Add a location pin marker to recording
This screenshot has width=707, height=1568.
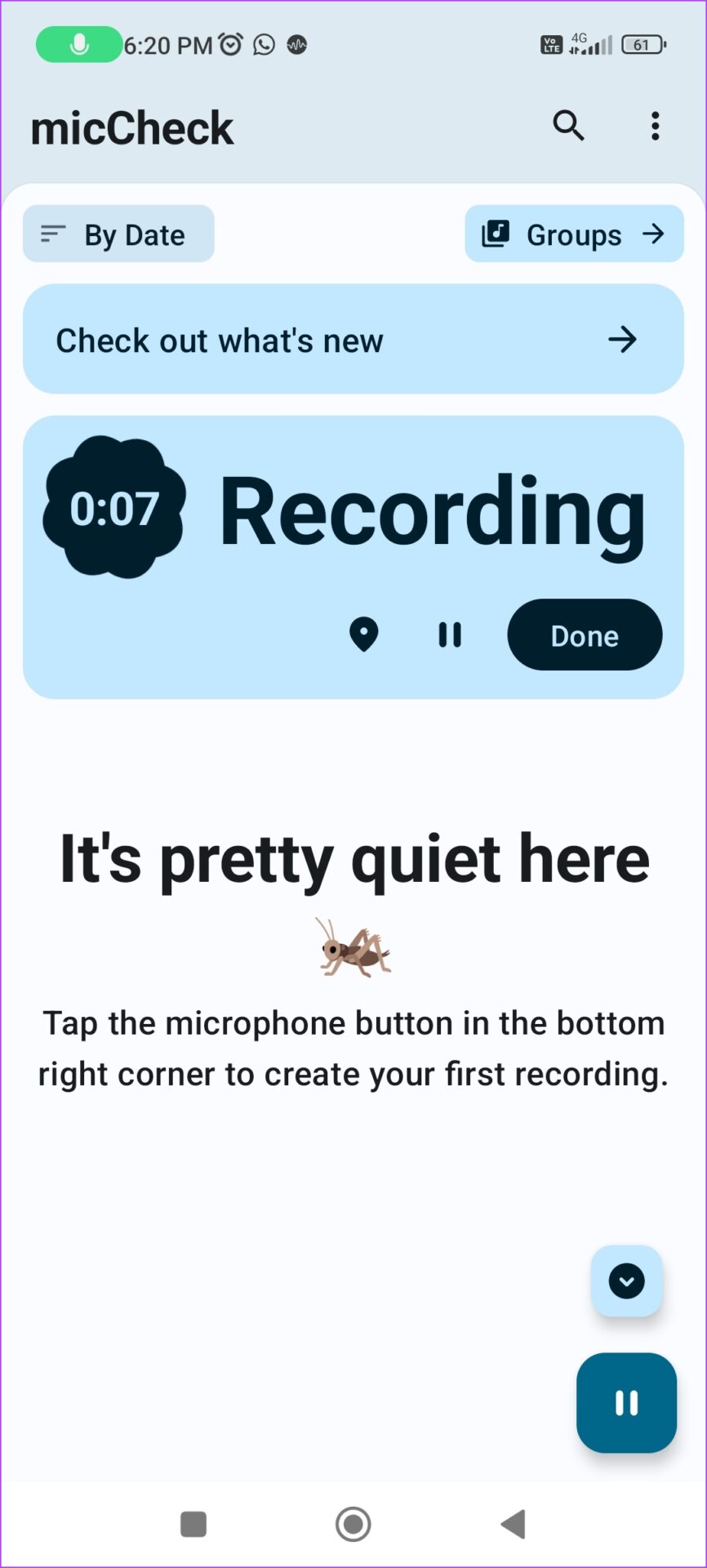pos(363,635)
